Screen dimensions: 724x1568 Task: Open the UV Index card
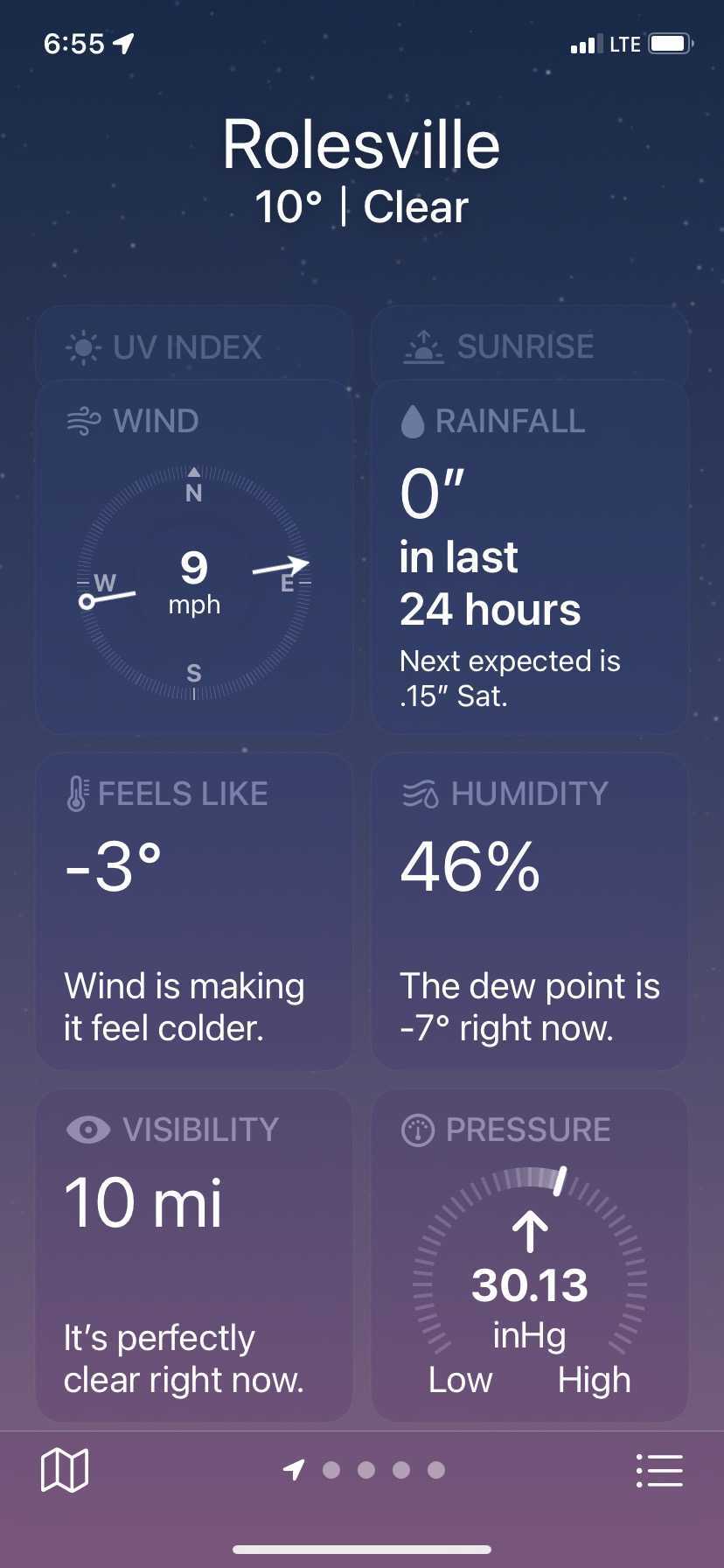193,347
